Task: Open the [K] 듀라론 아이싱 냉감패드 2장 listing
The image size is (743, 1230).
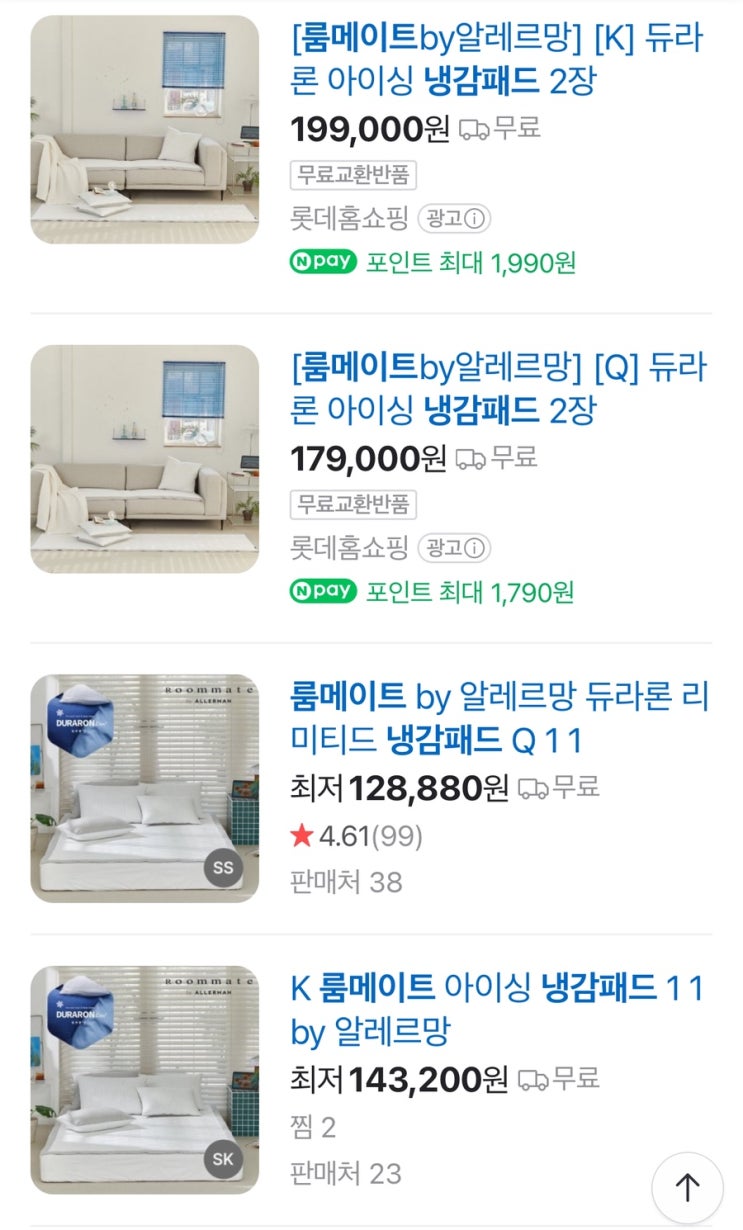Action: (497, 60)
